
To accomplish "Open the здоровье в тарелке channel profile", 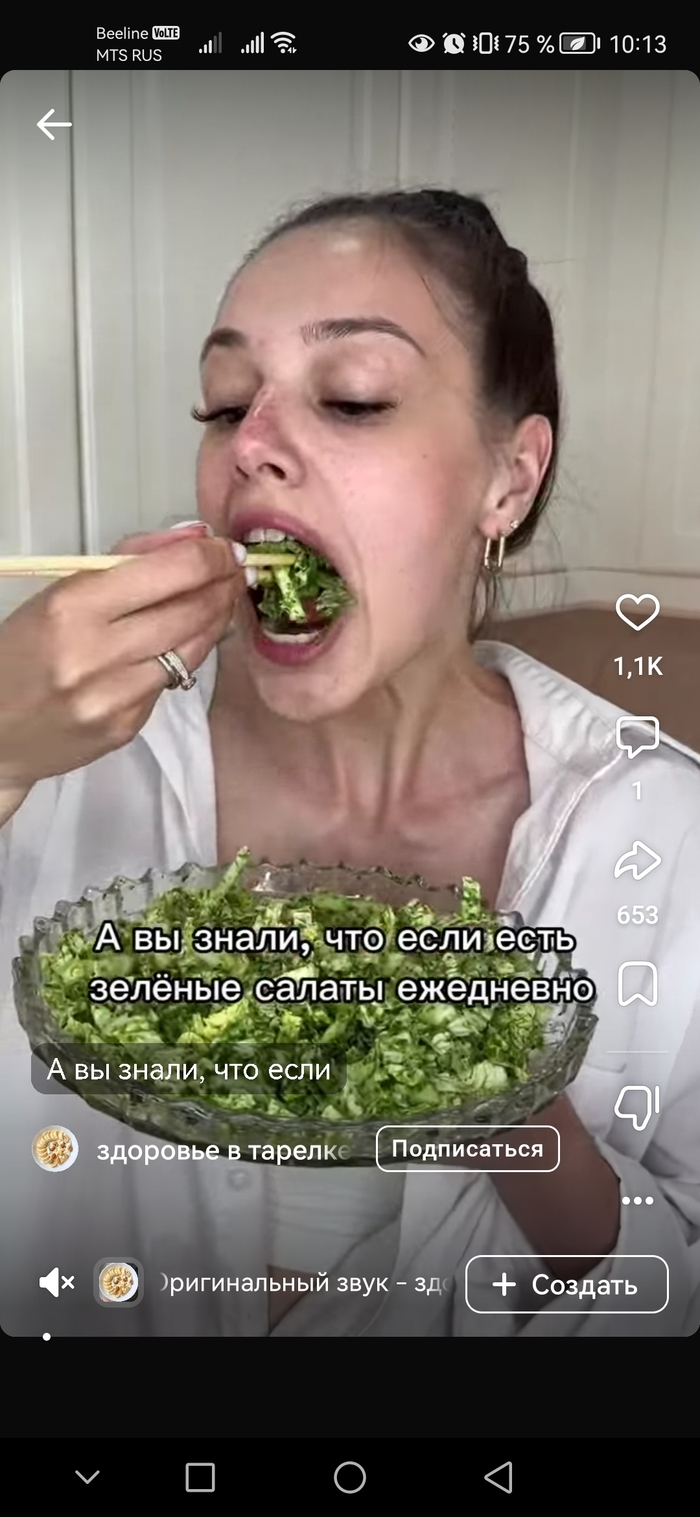I will click(x=222, y=1150).
